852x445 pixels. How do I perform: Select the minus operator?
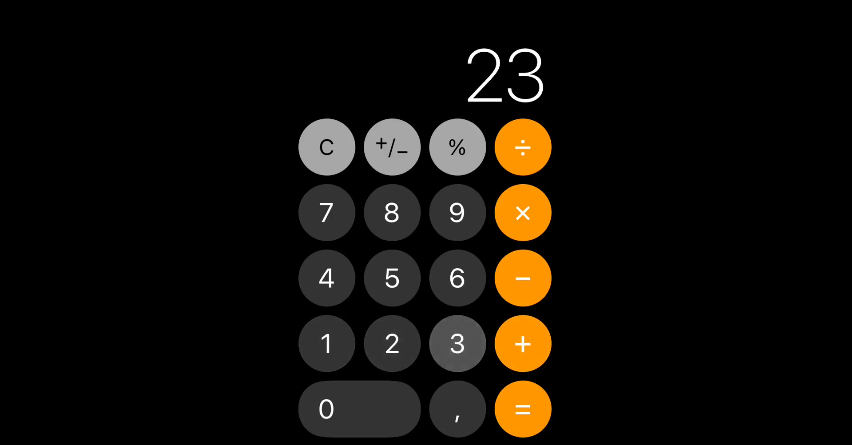pyautogui.click(x=523, y=278)
